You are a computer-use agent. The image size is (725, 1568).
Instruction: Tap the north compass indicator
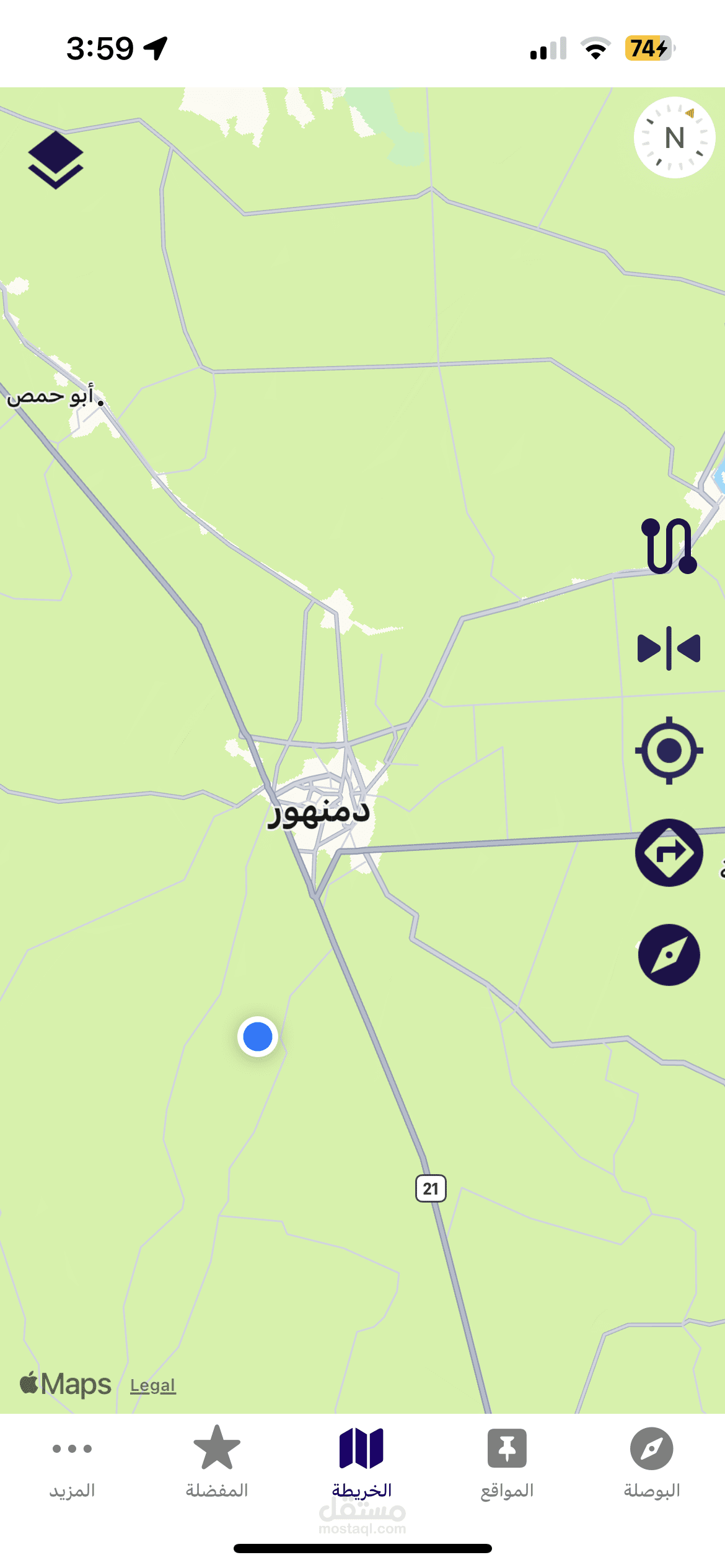[674, 137]
